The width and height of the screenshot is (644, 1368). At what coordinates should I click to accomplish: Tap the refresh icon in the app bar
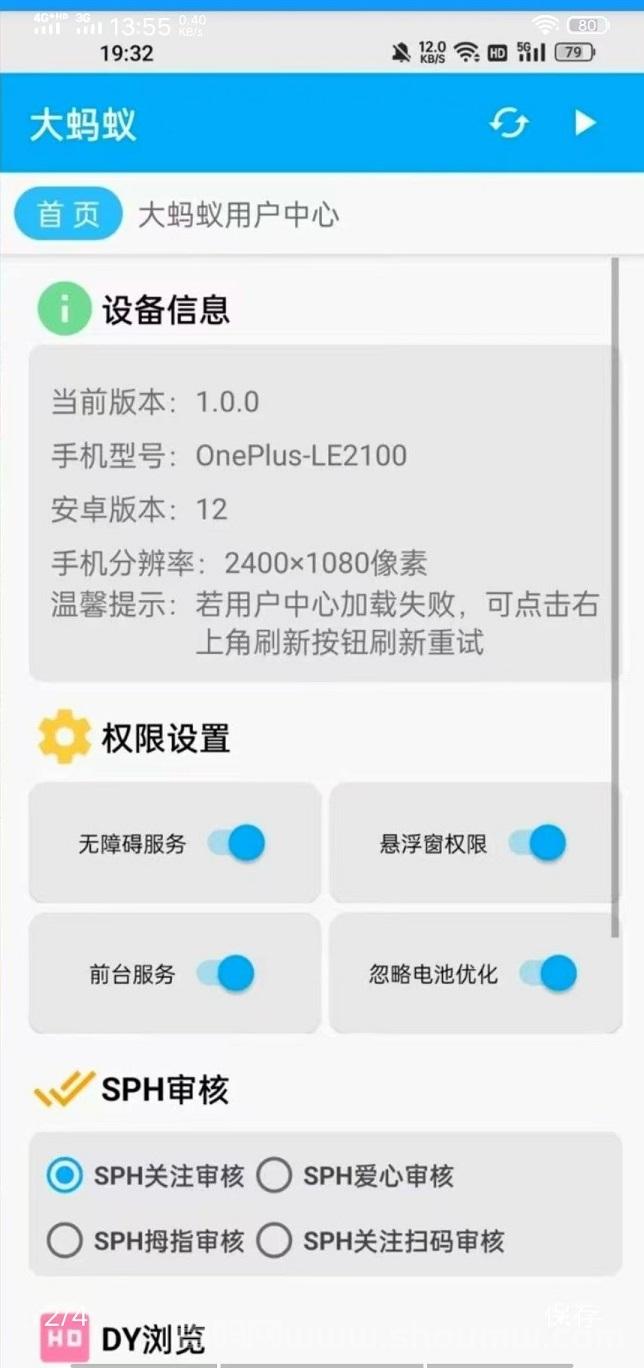coord(509,123)
